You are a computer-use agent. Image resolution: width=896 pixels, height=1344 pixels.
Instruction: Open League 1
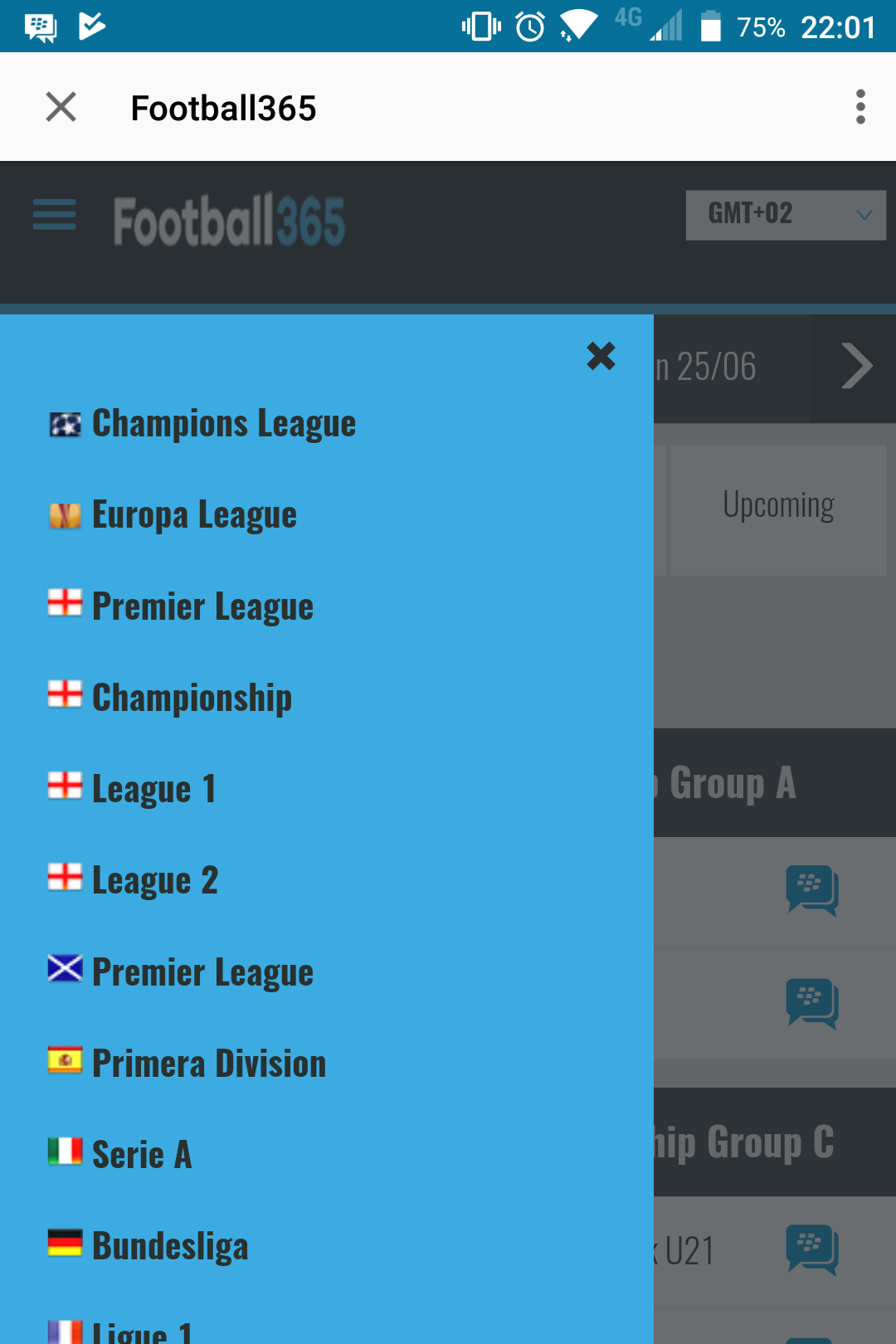click(153, 788)
